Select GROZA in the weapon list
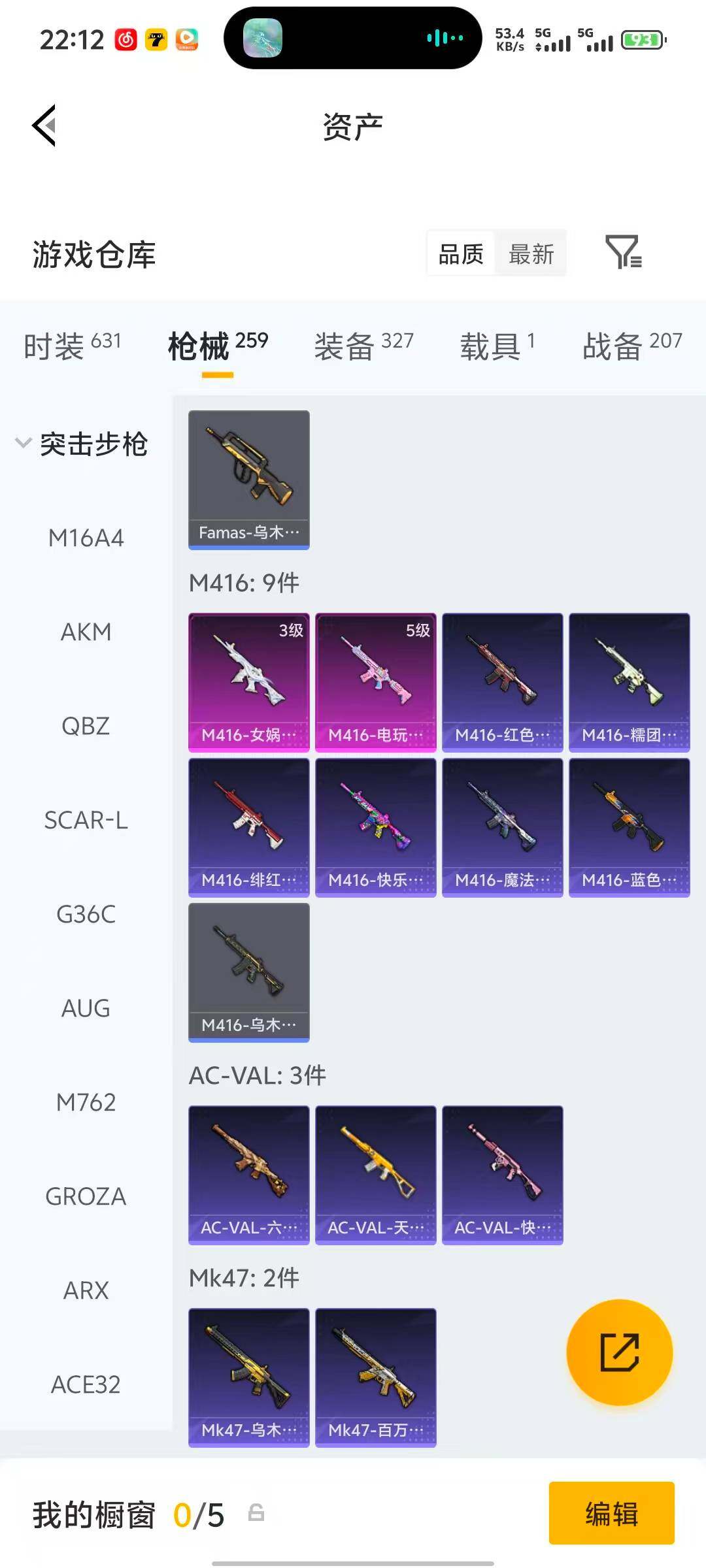The height and width of the screenshot is (1568, 706). [86, 1196]
